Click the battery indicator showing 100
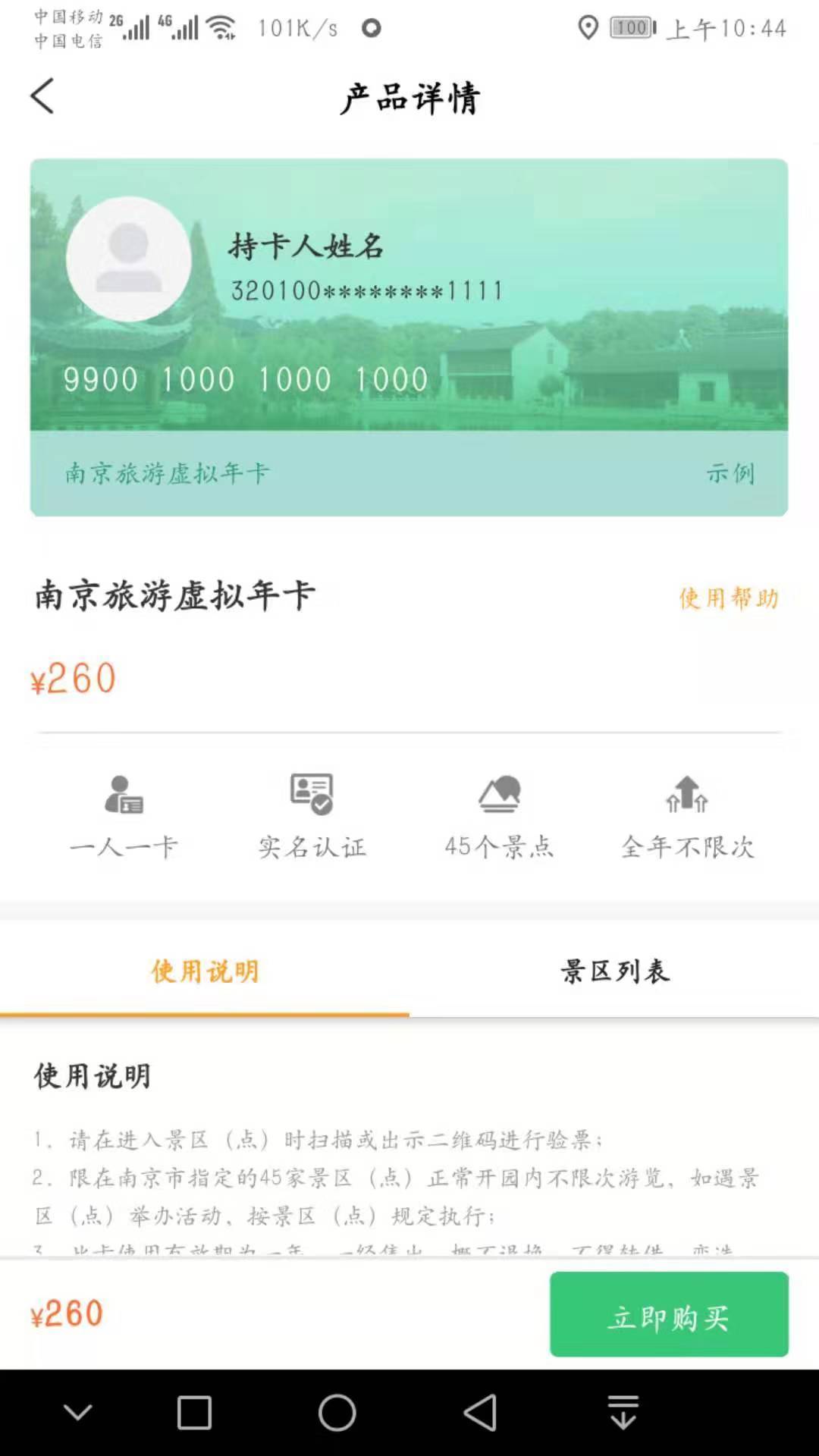 [x=629, y=29]
